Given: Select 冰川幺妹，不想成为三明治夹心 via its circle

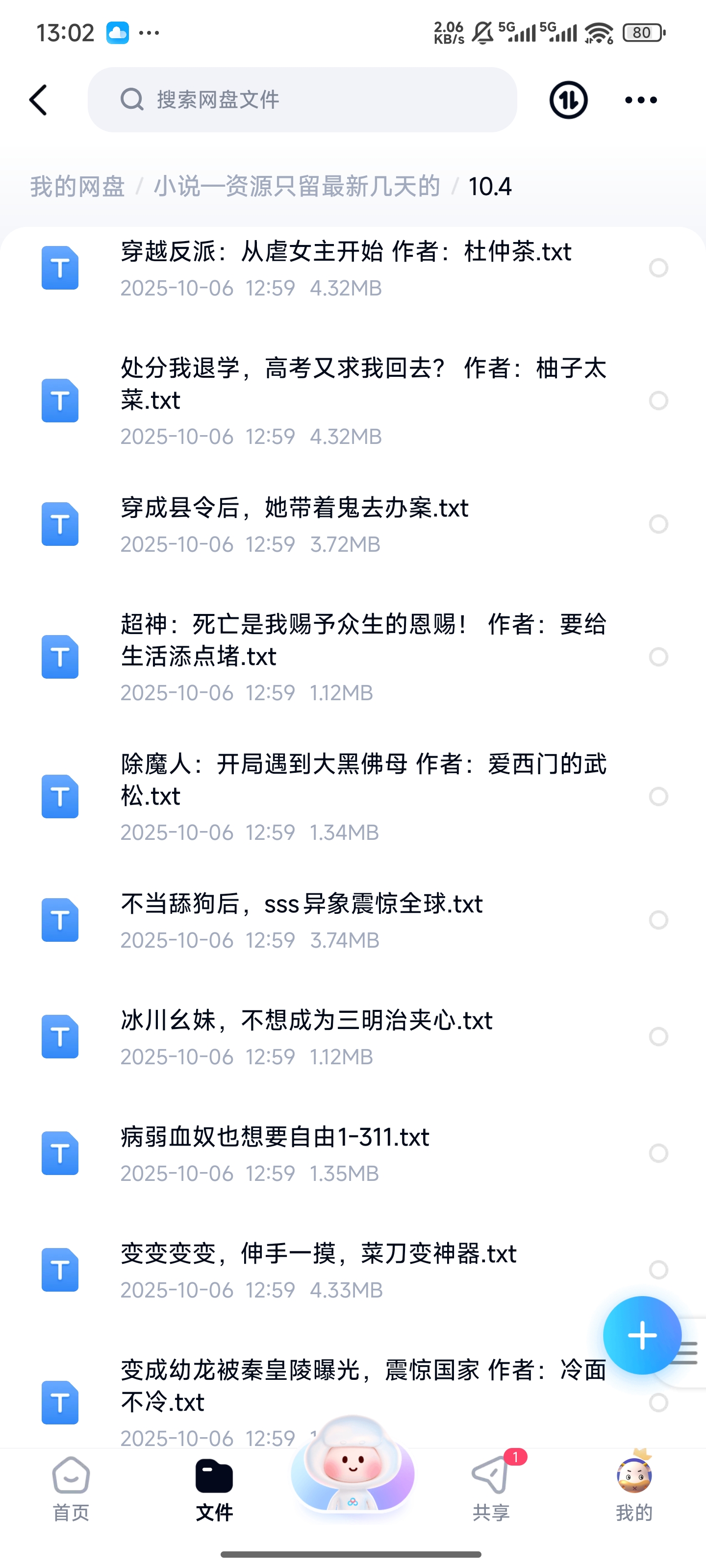Looking at the screenshot, I should click(x=658, y=1037).
